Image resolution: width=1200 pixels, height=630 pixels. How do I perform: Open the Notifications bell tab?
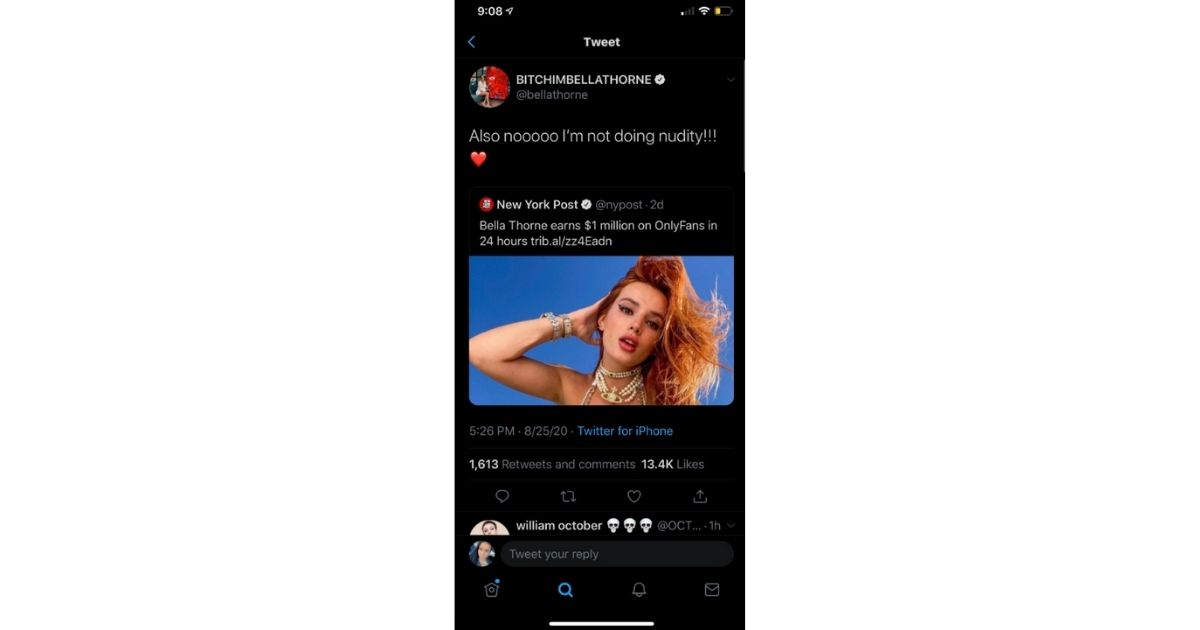coord(639,590)
